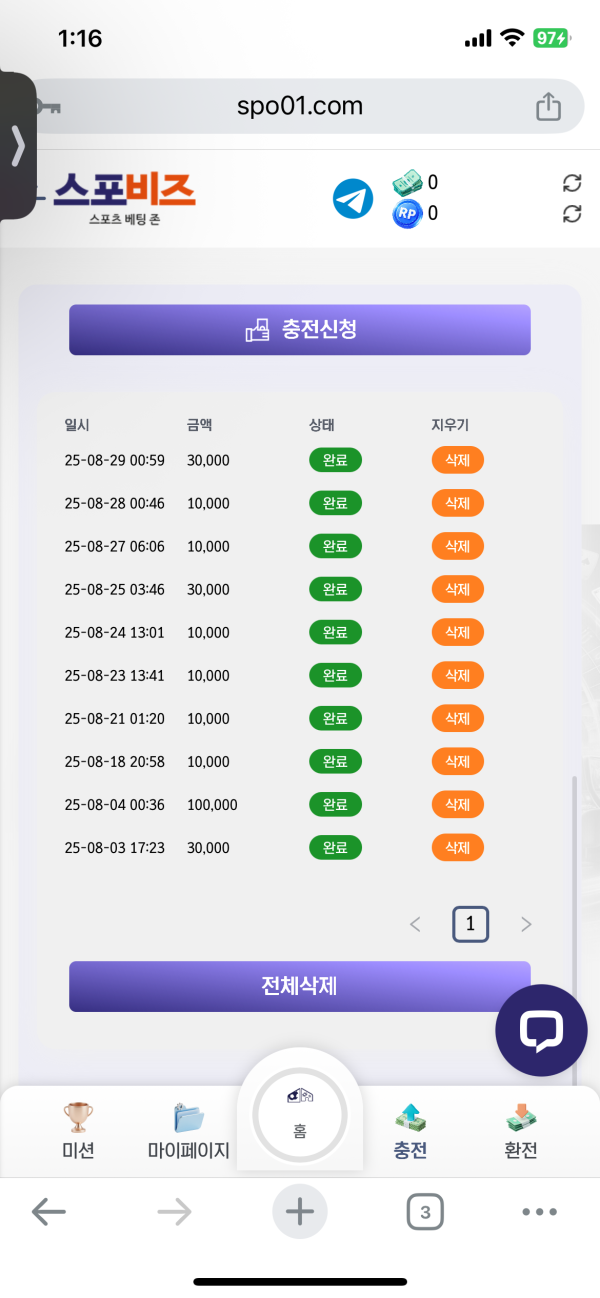This screenshot has width=600, height=1298.
Task: Go to the previous page arrow
Action: pos(415,924)
